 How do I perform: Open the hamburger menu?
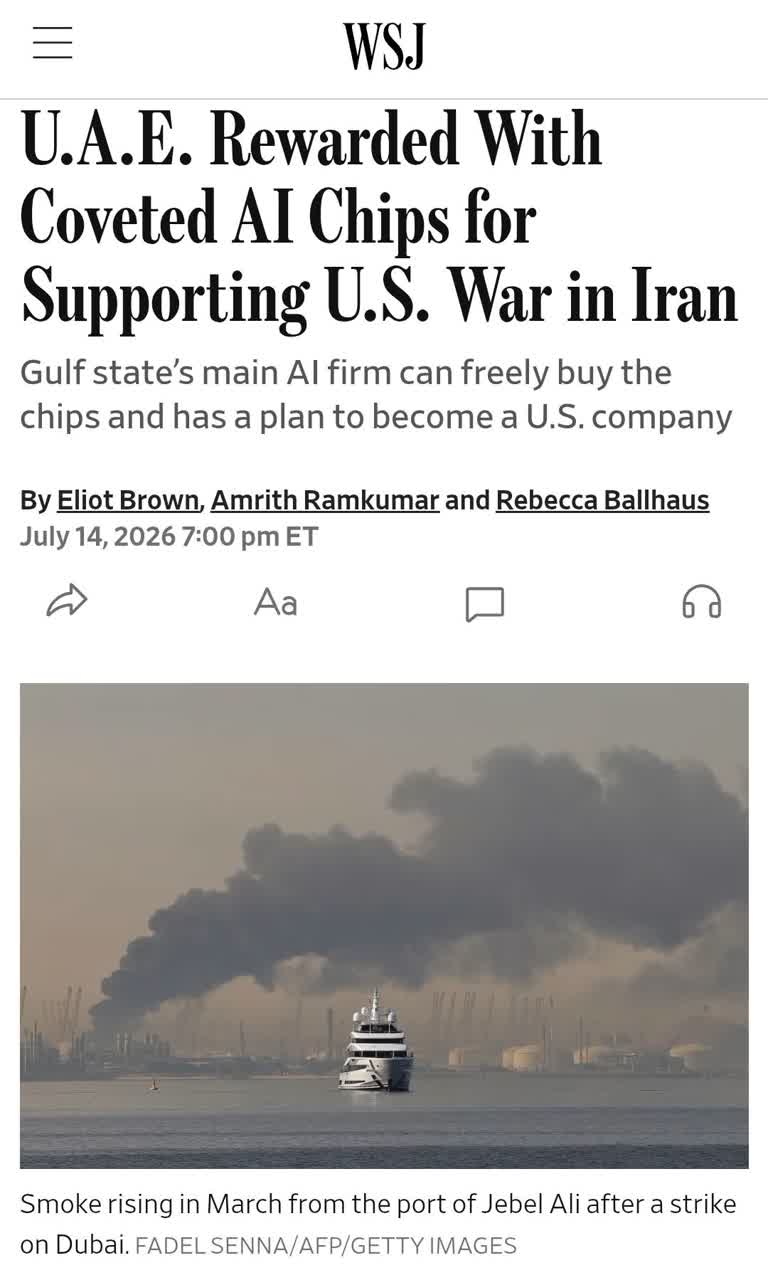(53, 43)
